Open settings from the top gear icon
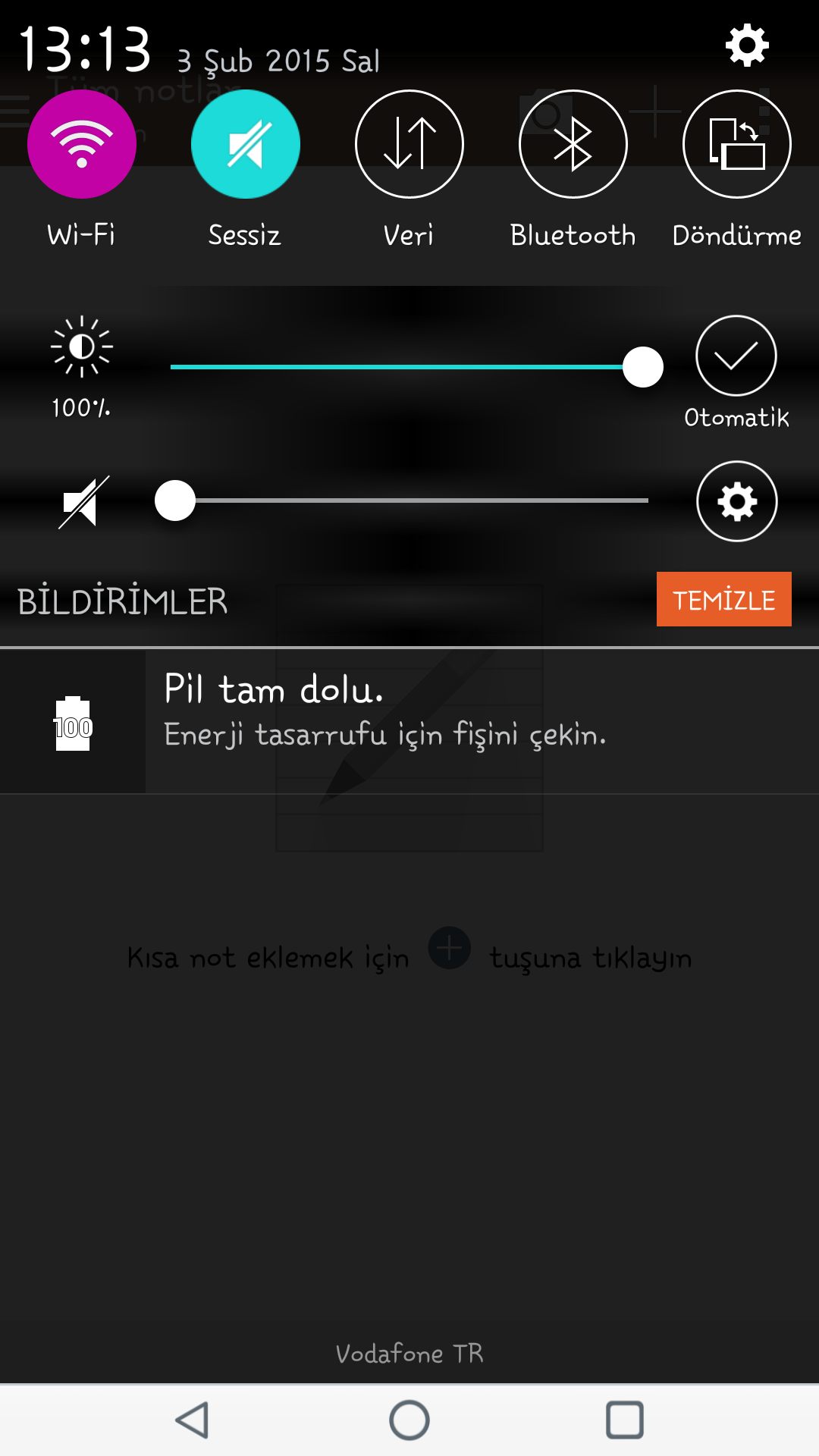The image size is (819, 1456). [x=747, y=45]
